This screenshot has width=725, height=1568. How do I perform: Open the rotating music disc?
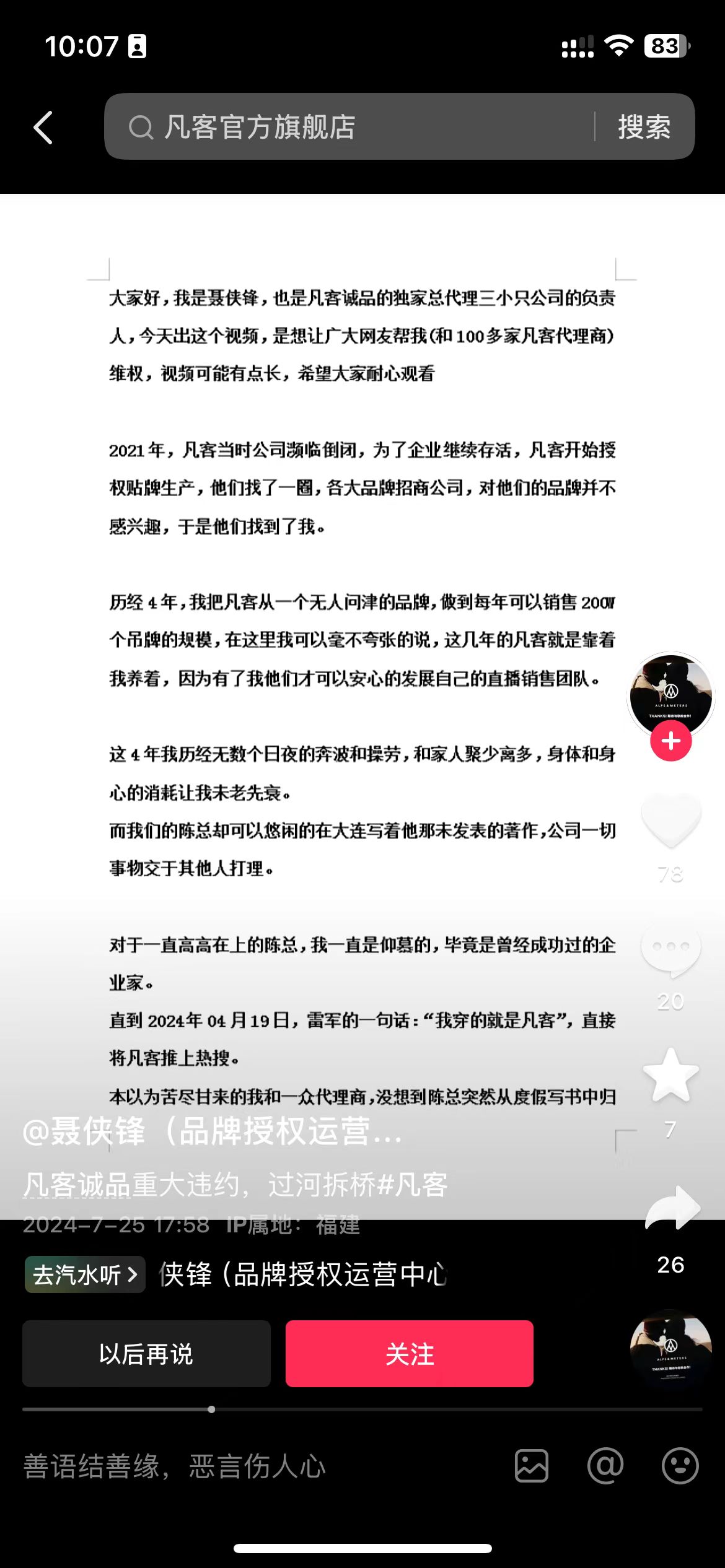(670, 1350)
